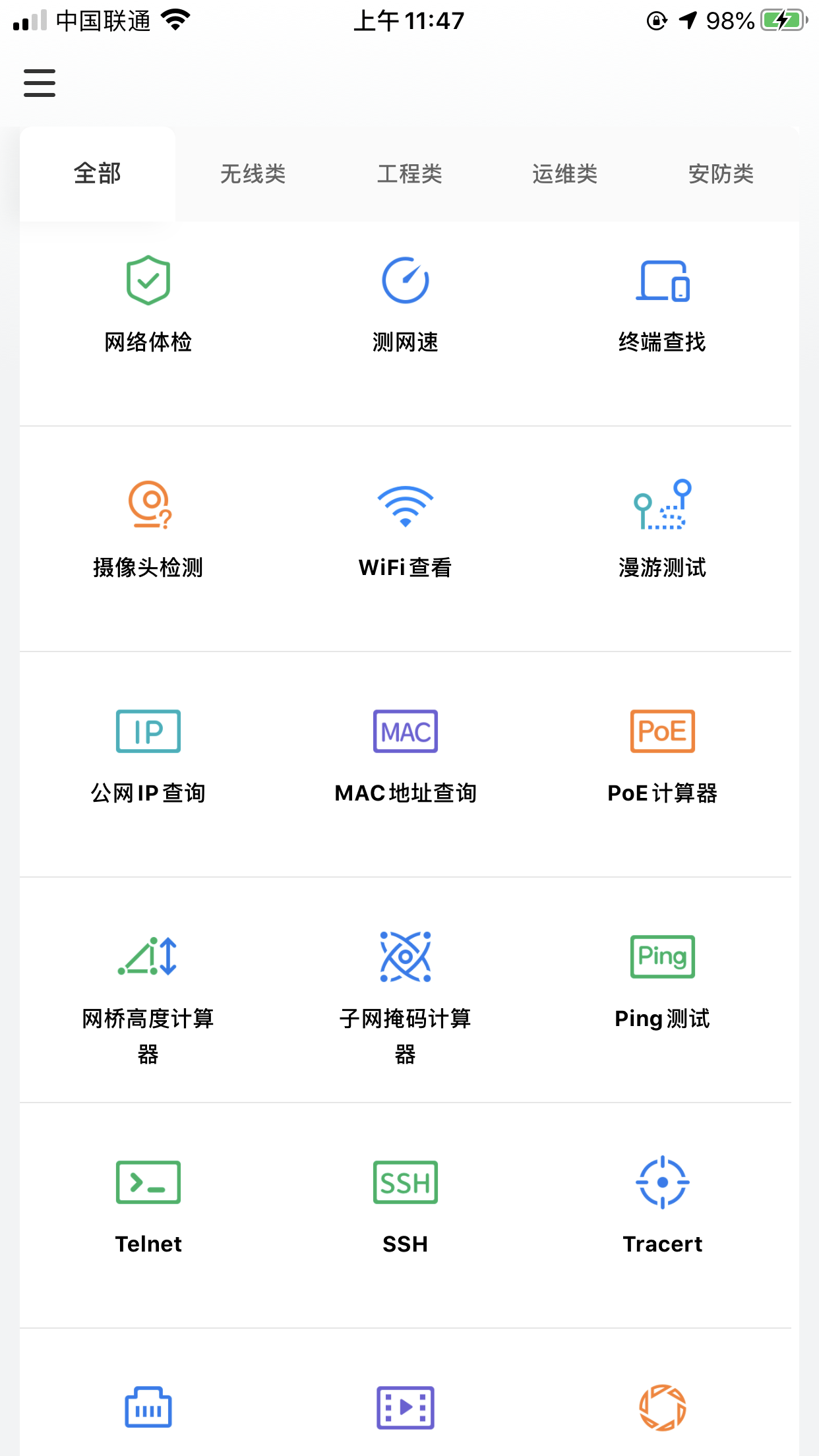Open the 子网掩码计算器 subnet calculator
This screenshot has height=1456, width=819.
click(x=405, y=989)
